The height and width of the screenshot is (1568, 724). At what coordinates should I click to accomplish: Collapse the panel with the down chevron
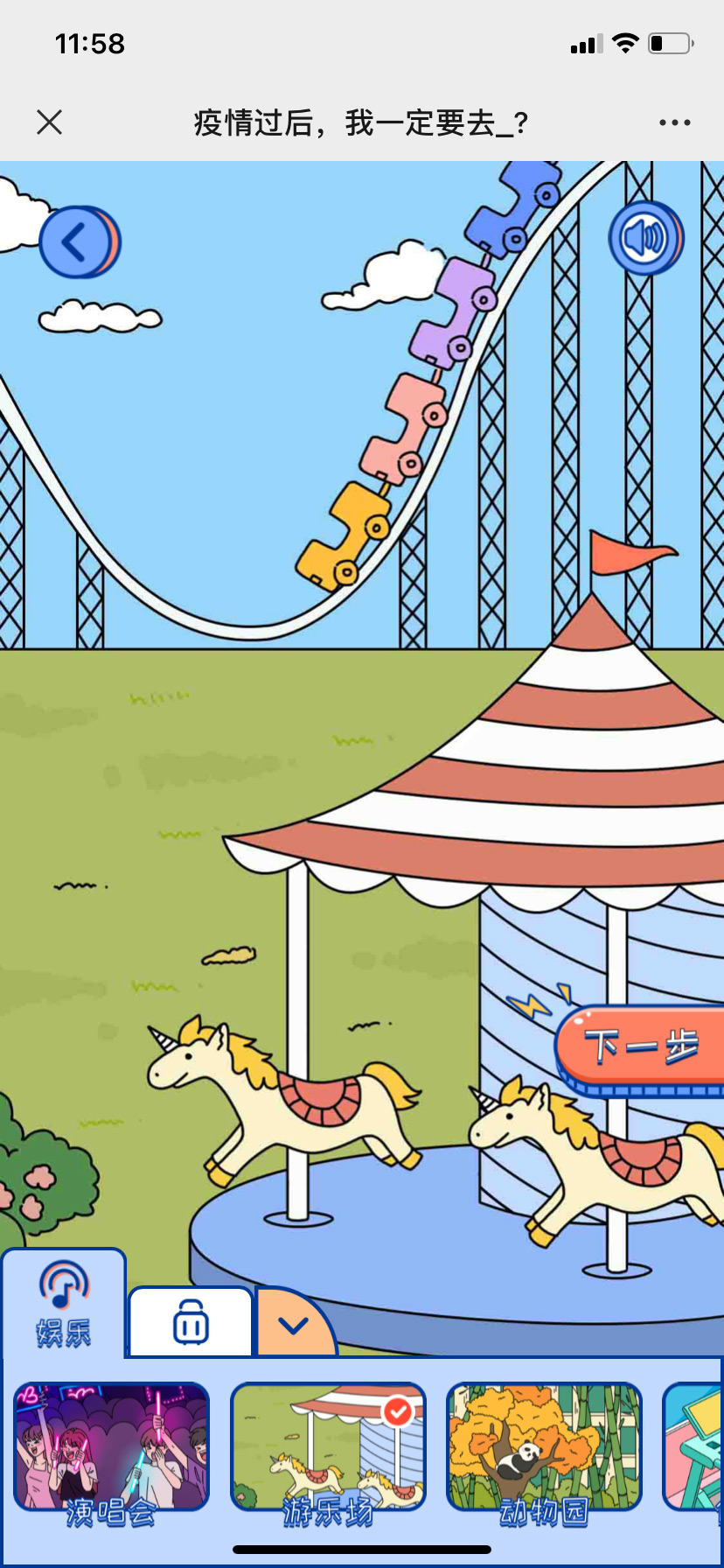[x=293, y=1325]
